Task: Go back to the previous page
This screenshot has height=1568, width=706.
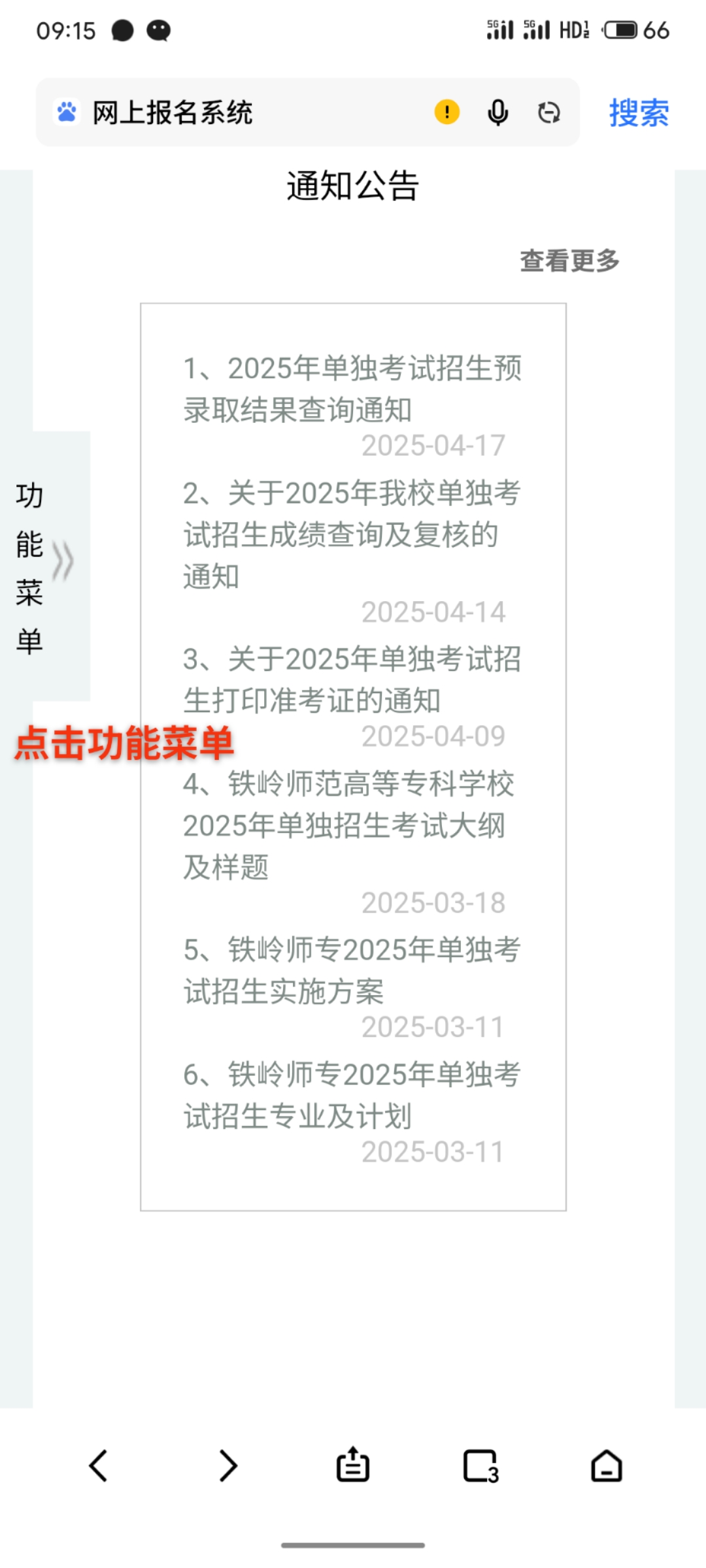Action: 99,1465
